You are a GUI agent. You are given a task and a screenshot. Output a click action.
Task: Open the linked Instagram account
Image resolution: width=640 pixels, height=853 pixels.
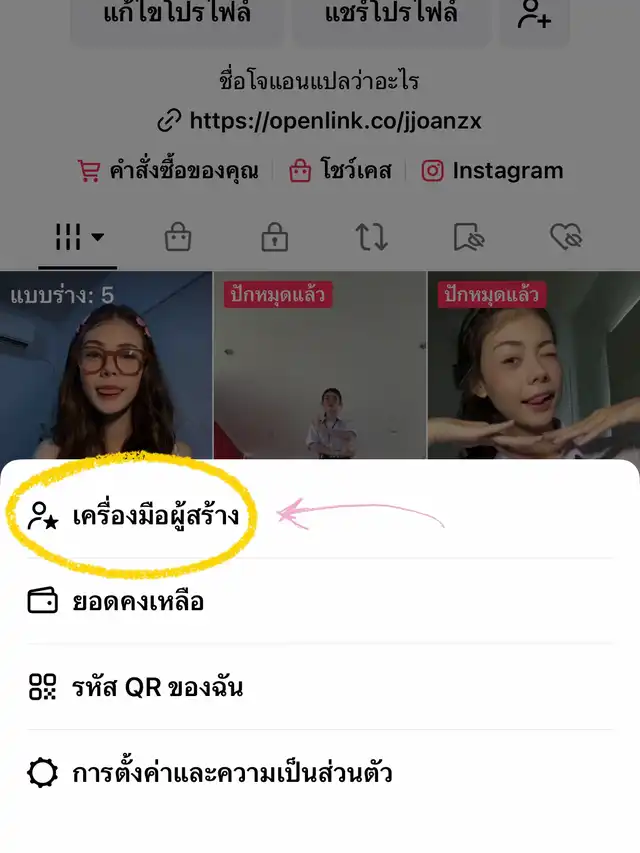(x=491, y=171)
